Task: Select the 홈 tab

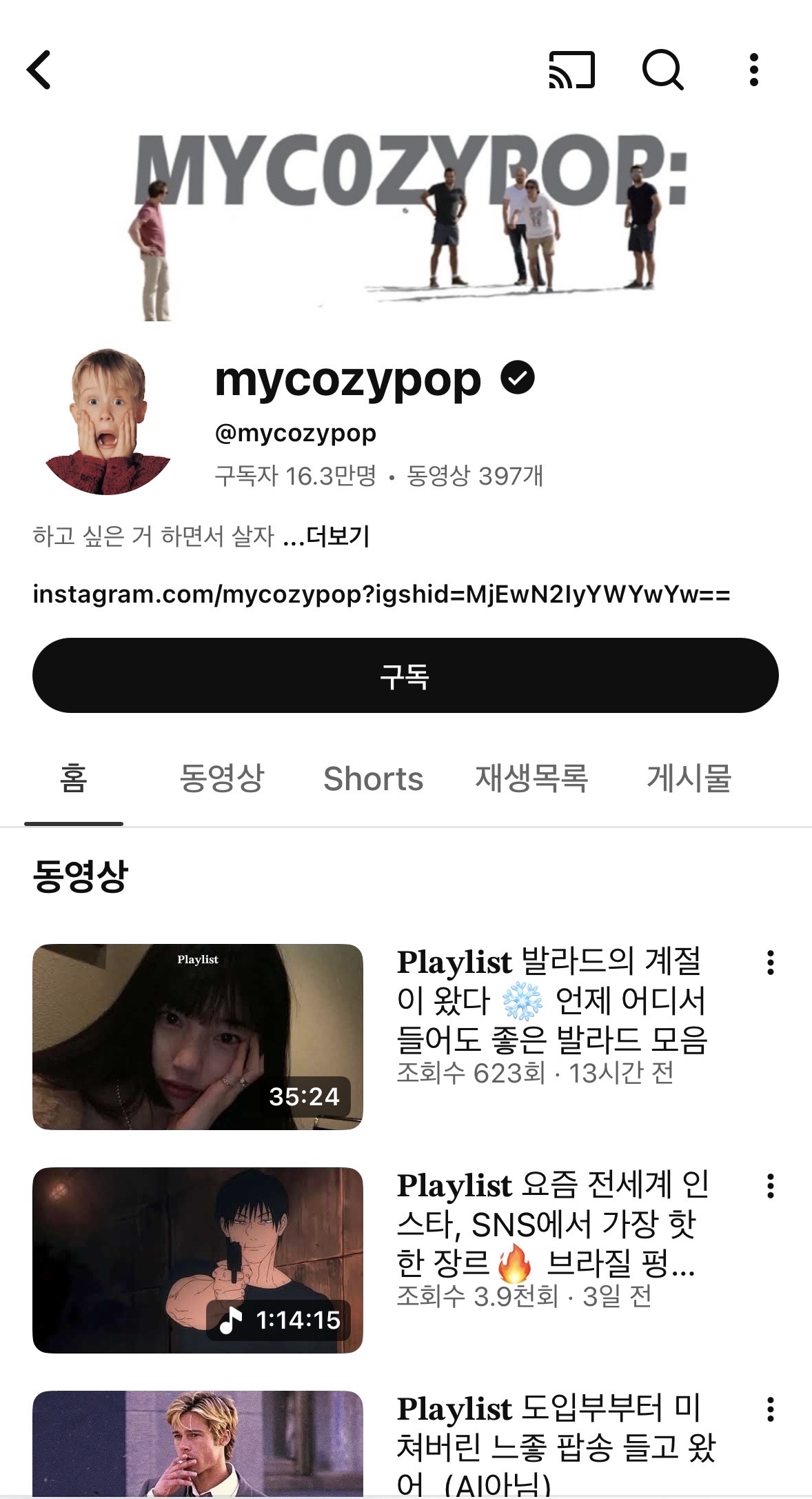Action: click(x=74, y=779)
